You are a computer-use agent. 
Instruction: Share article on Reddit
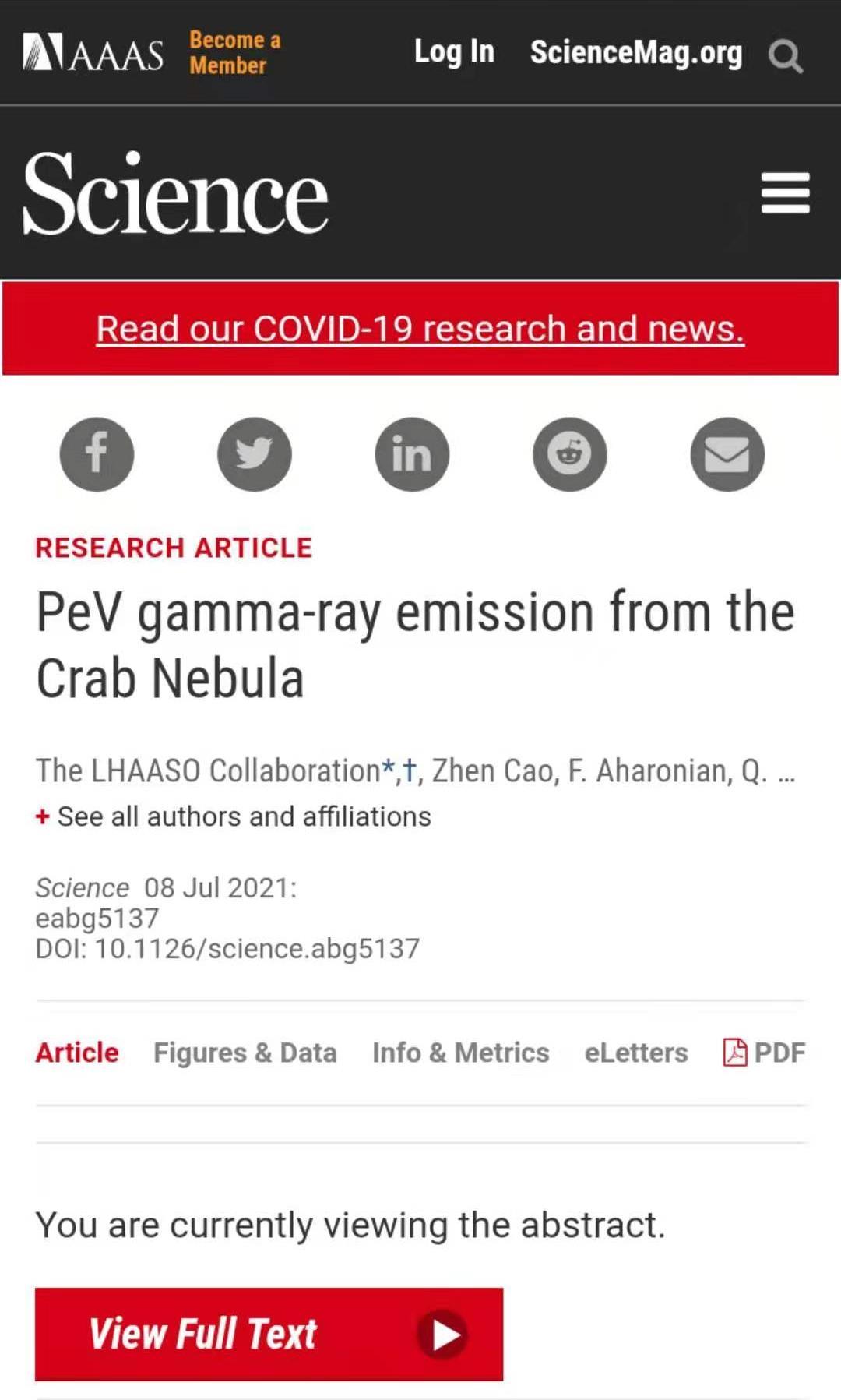coord(570,454)
